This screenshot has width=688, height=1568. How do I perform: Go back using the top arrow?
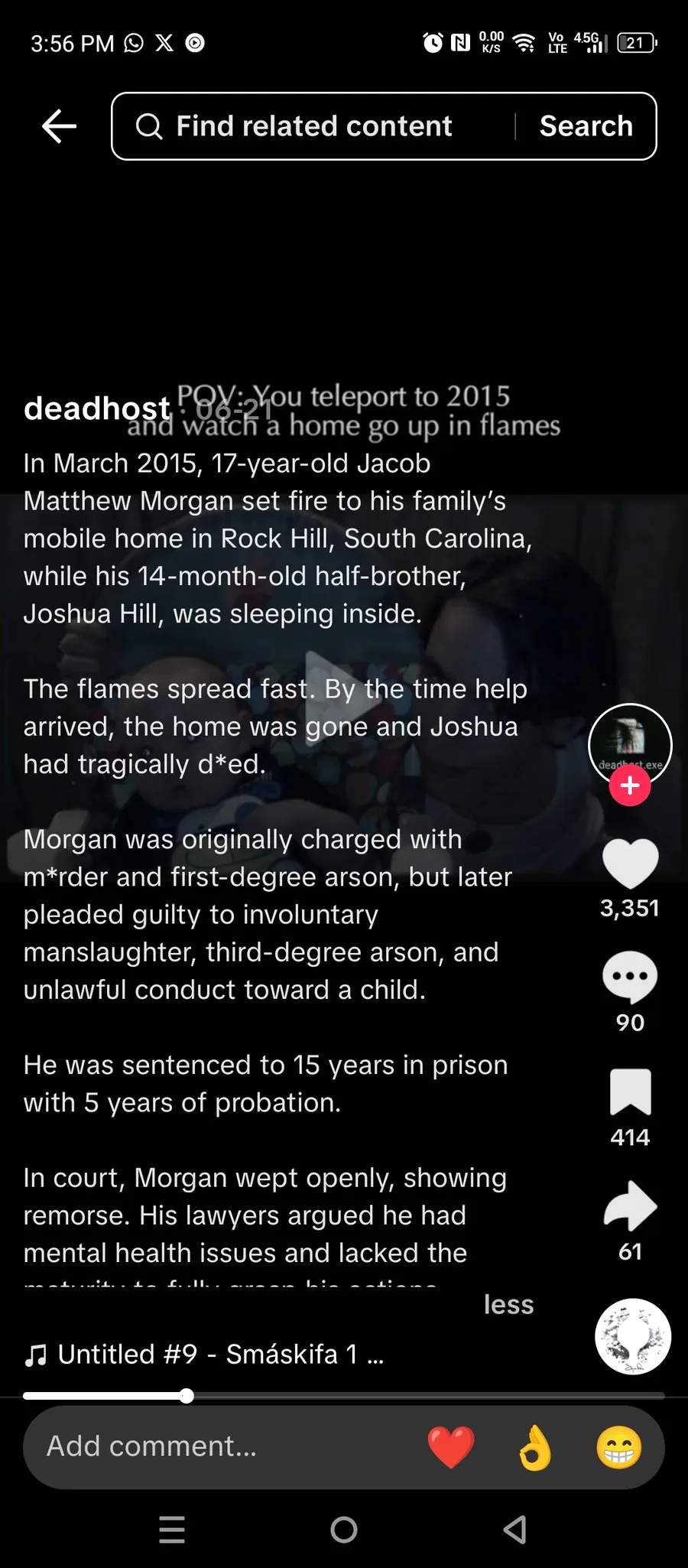click(59, 126)
